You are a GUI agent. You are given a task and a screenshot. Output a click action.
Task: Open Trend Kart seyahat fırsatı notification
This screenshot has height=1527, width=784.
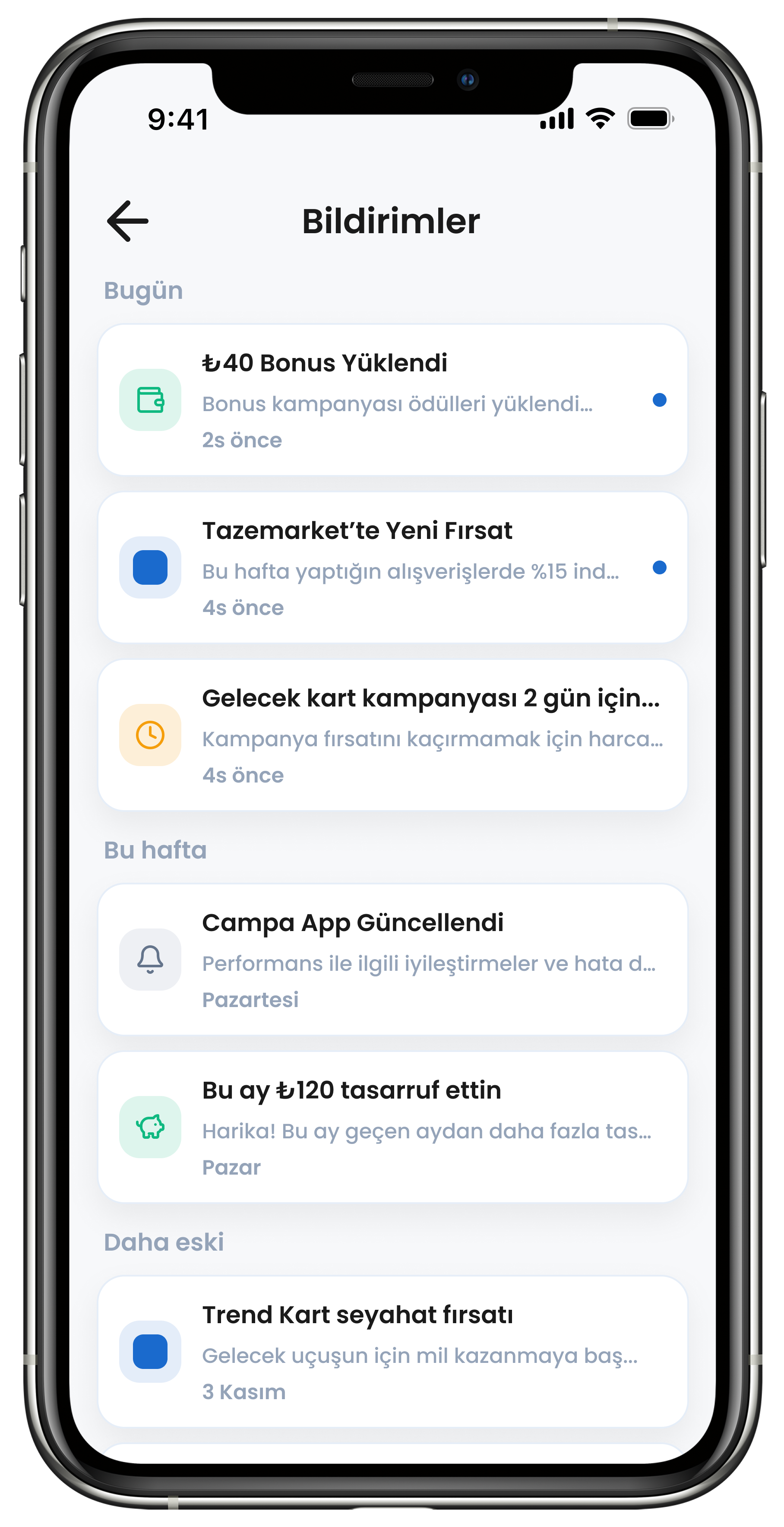tap(392, 1352)
